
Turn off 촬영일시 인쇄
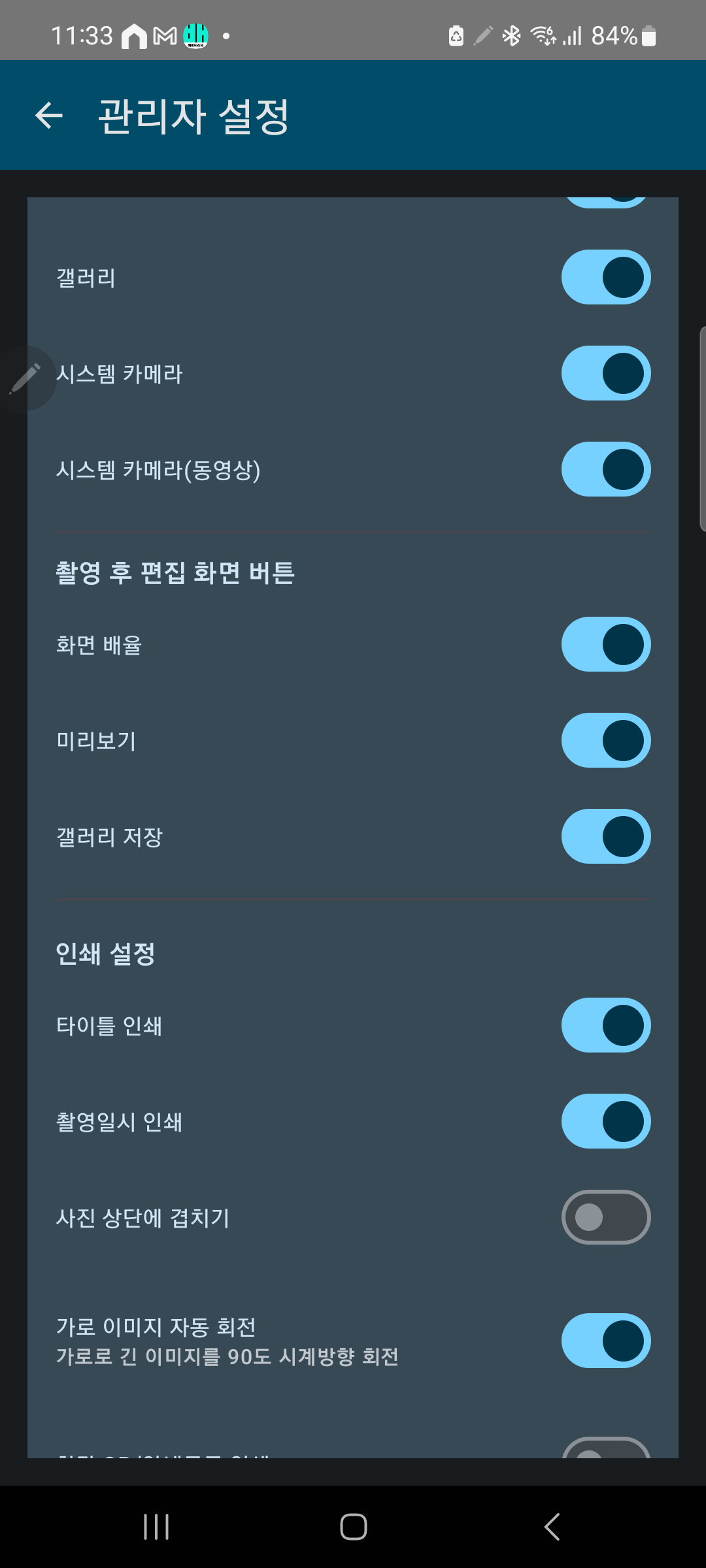pyautogui.click(x=605, y=1121)
